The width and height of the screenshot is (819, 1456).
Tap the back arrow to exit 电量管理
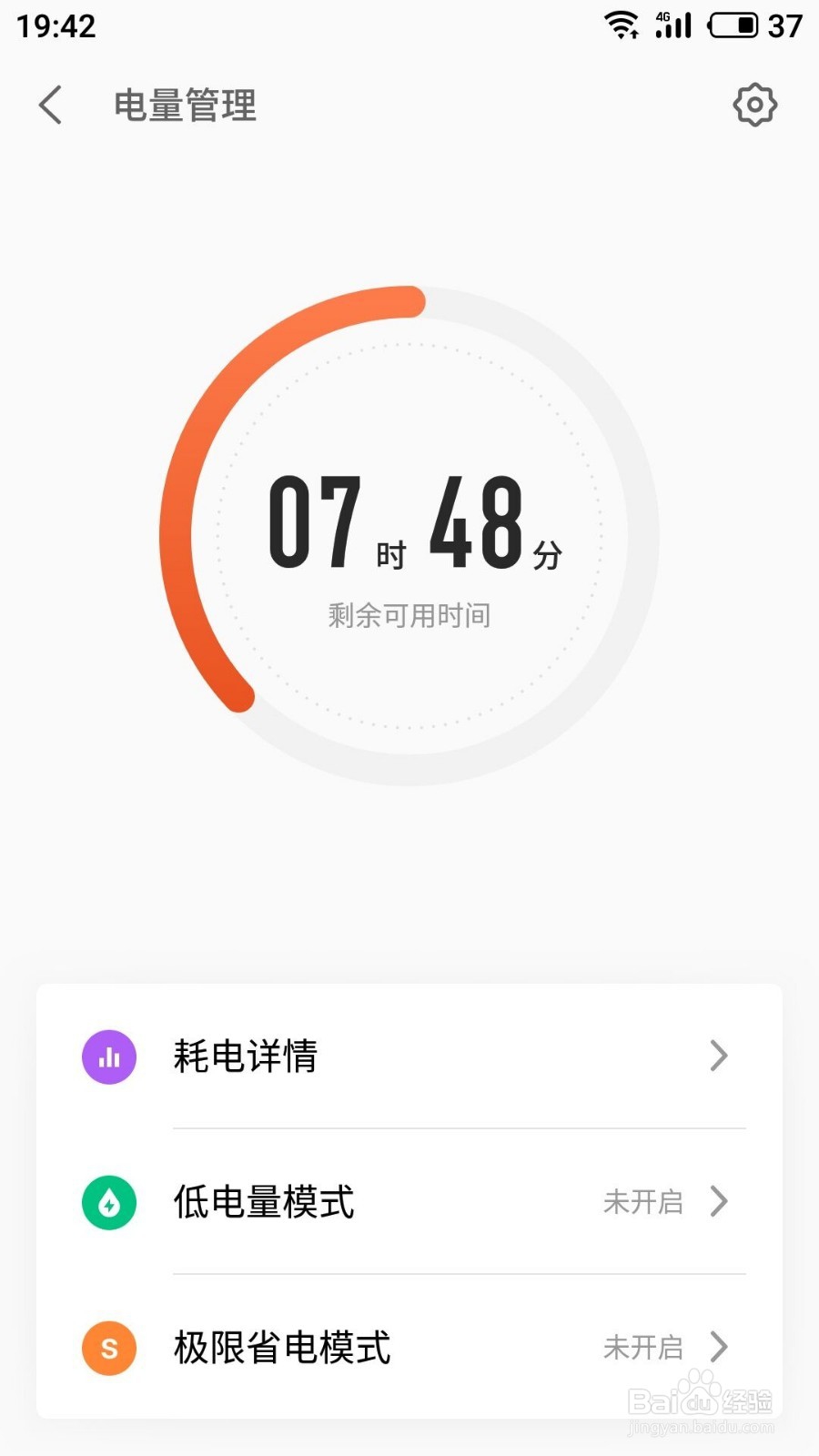50,105
